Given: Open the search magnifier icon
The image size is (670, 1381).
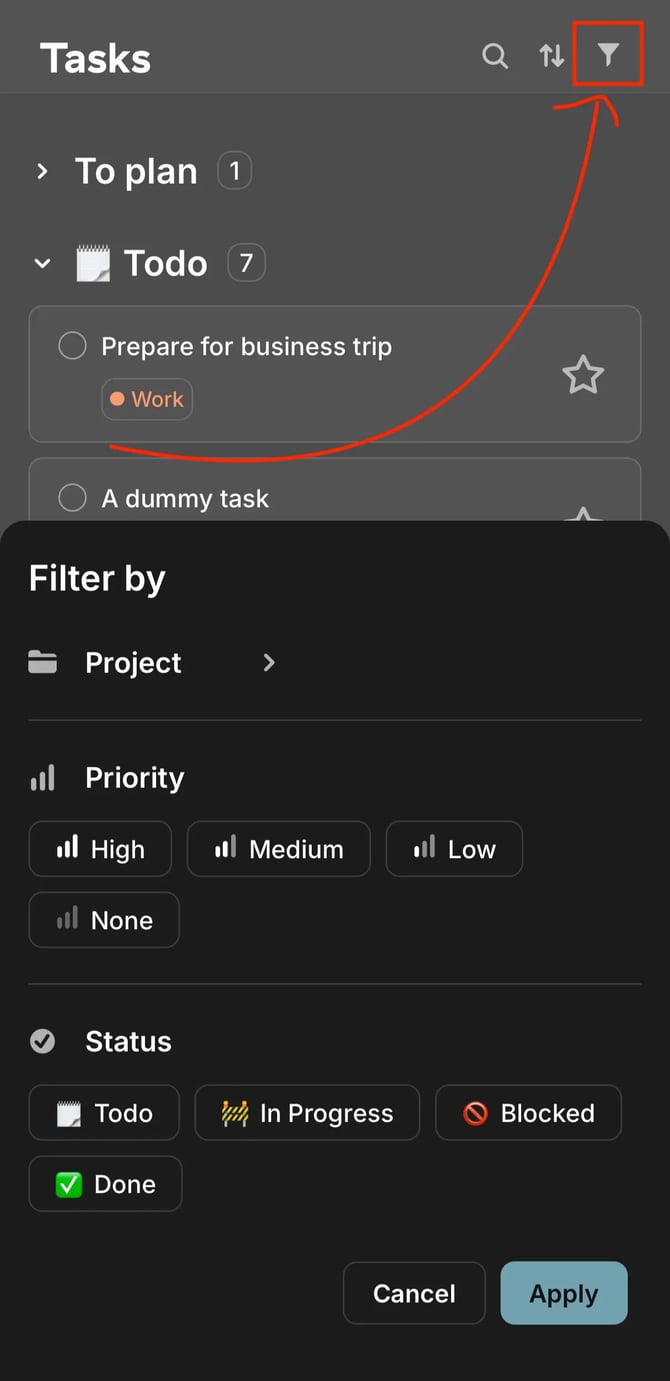Looking at the screenshot, I should 495,56.
